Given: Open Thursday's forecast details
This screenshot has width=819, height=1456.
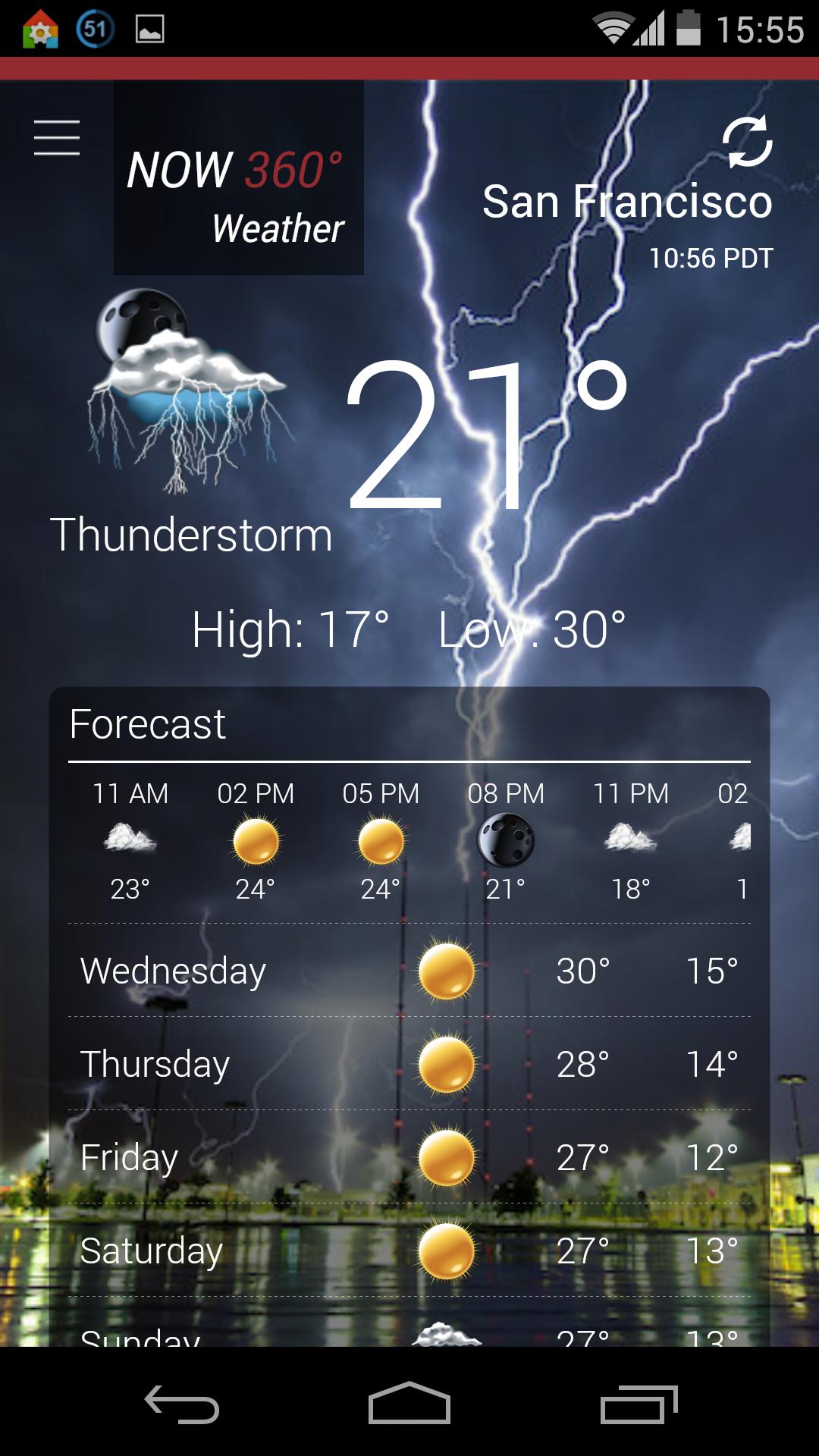Looking at the screenshot, I should coord(409,1064).
